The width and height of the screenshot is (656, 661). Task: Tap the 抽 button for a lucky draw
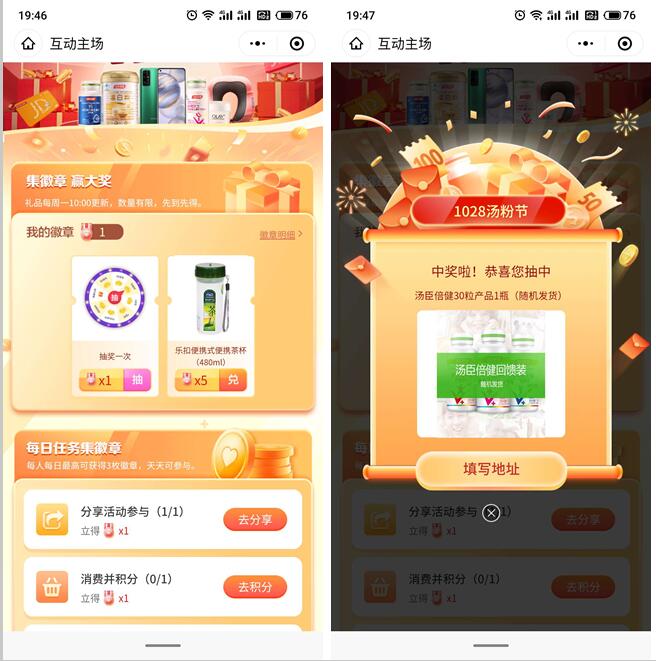tap(137, 380)
